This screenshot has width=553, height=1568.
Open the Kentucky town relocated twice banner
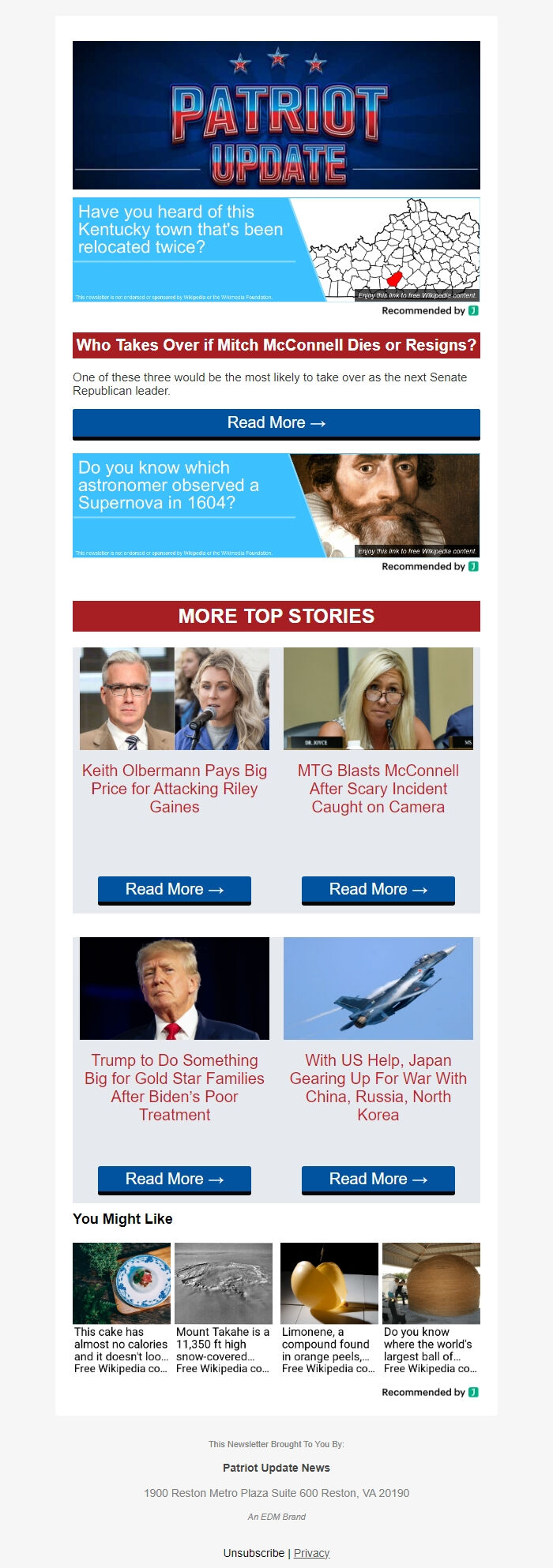click(276, 249)
